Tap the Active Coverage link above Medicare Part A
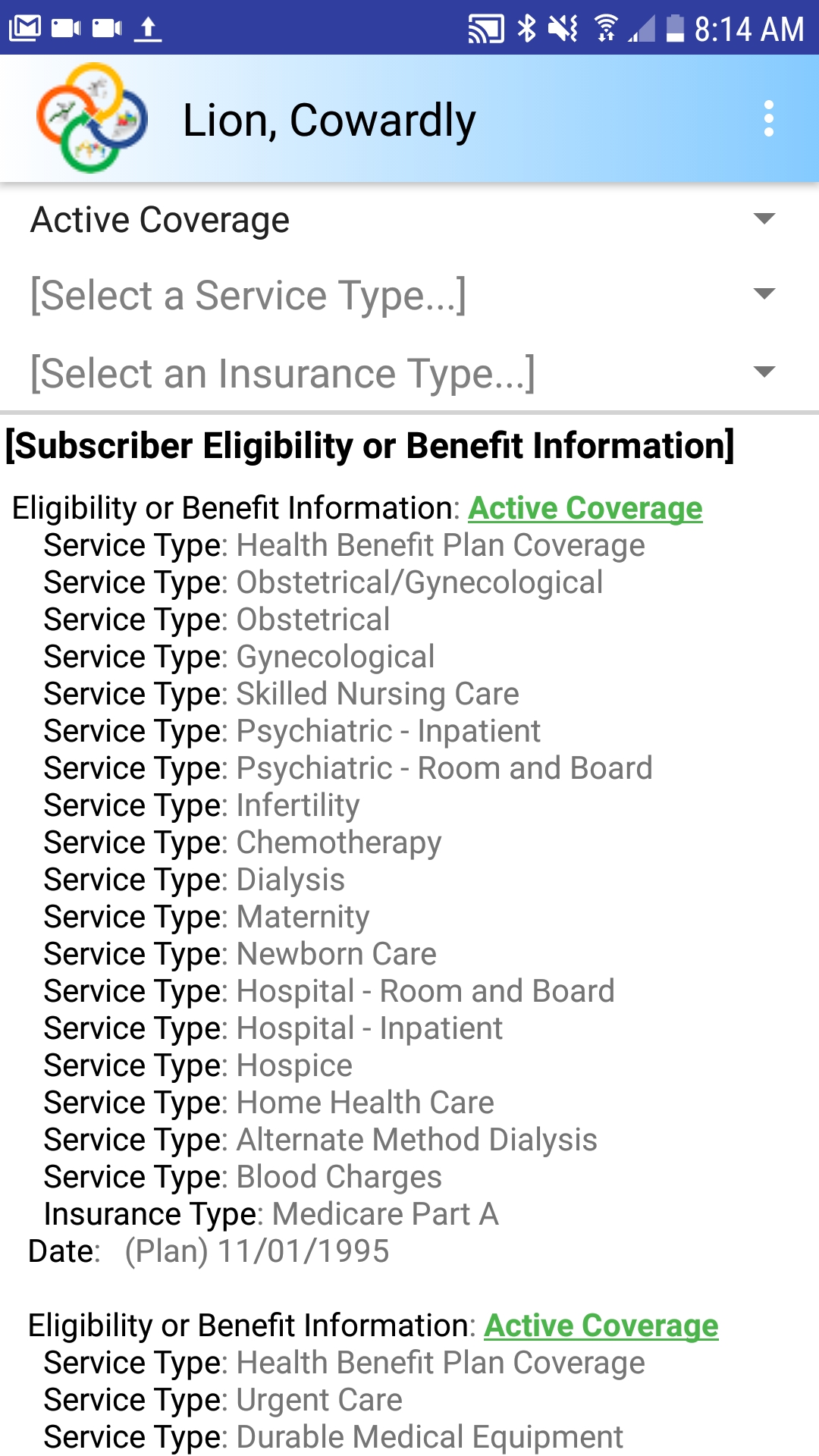This screenshot has width=819, height=1456. tap(585, 508)
